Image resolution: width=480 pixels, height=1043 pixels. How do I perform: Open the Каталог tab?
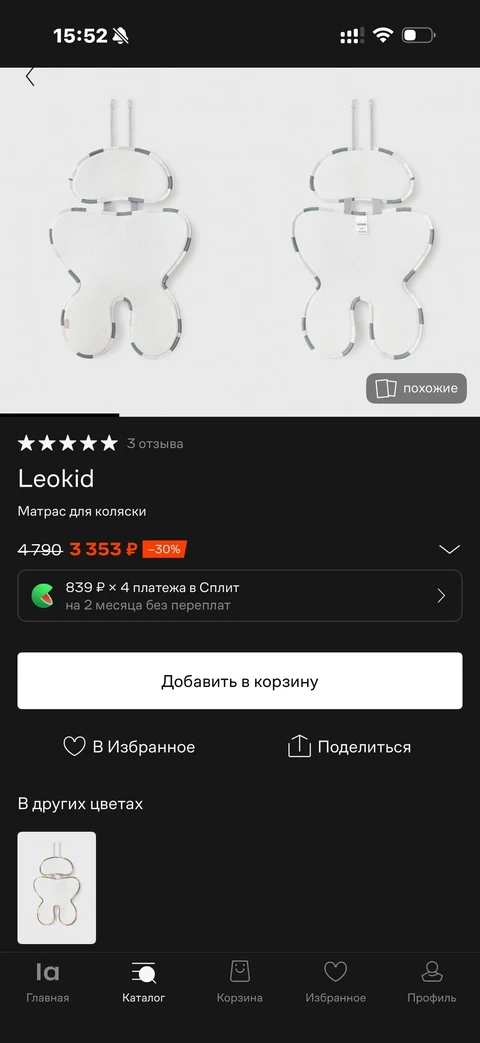(x=144, y=982)
